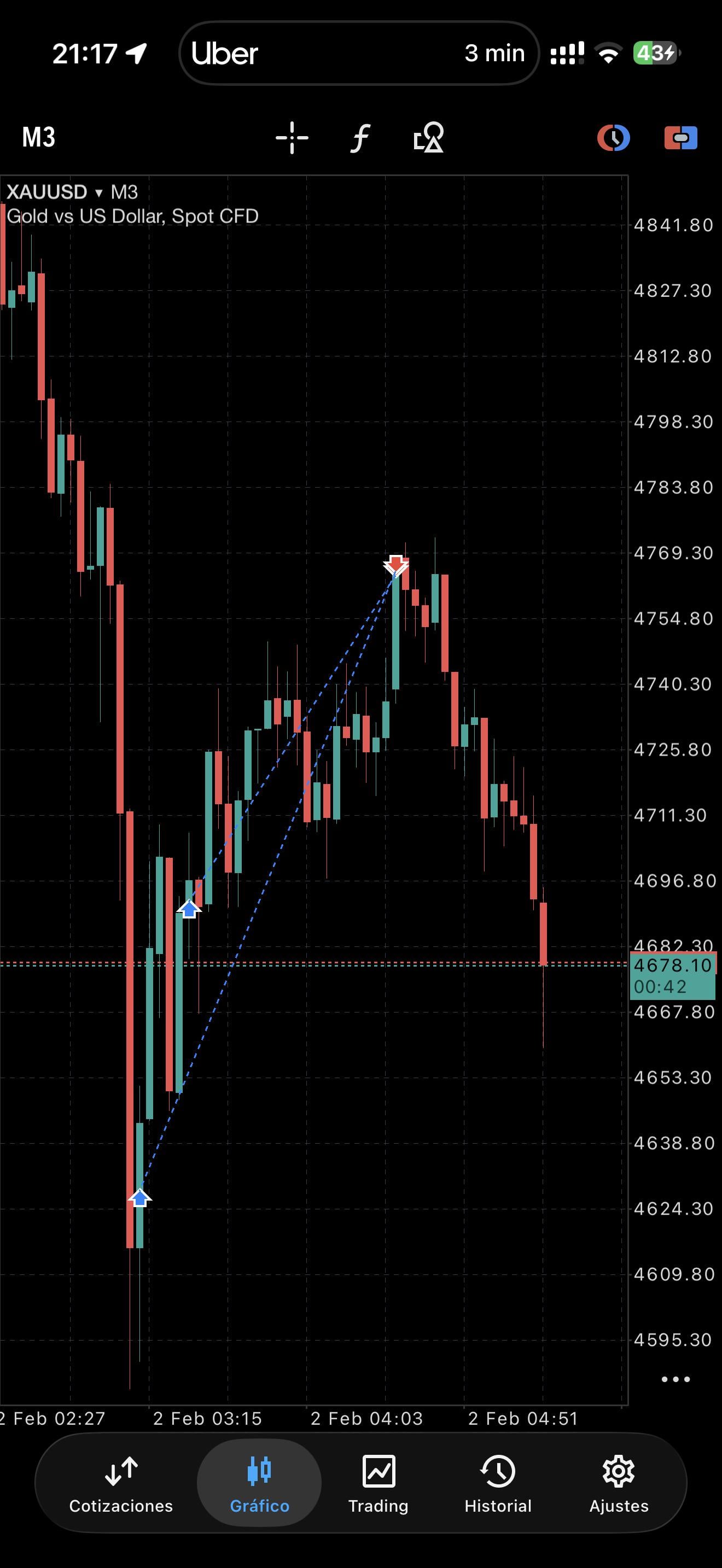Open the Uber live activity pill

(359, 53)
